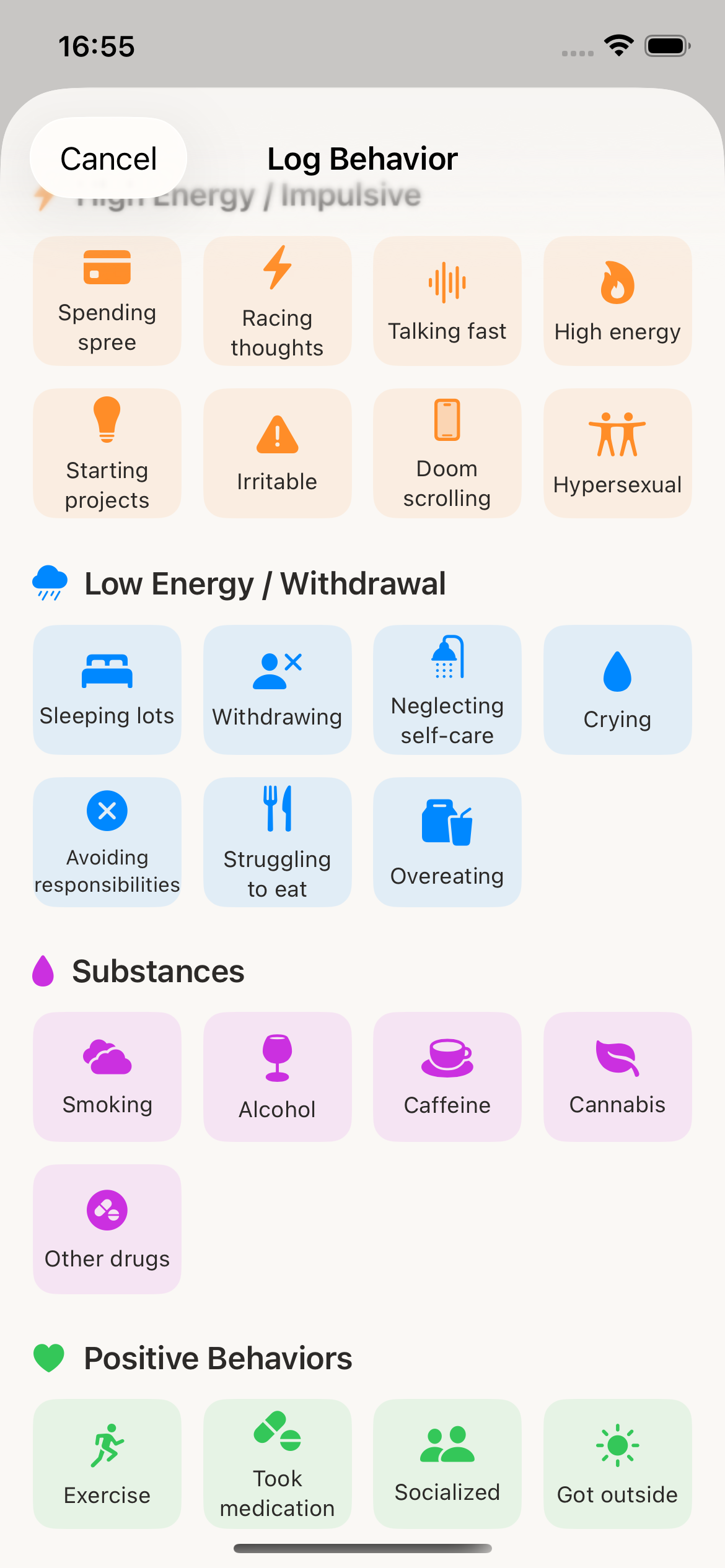The width and height of the screenshot is (725, 1568).
Task: Toggle the Caffeine tile
Action: tap(447, 1076)
